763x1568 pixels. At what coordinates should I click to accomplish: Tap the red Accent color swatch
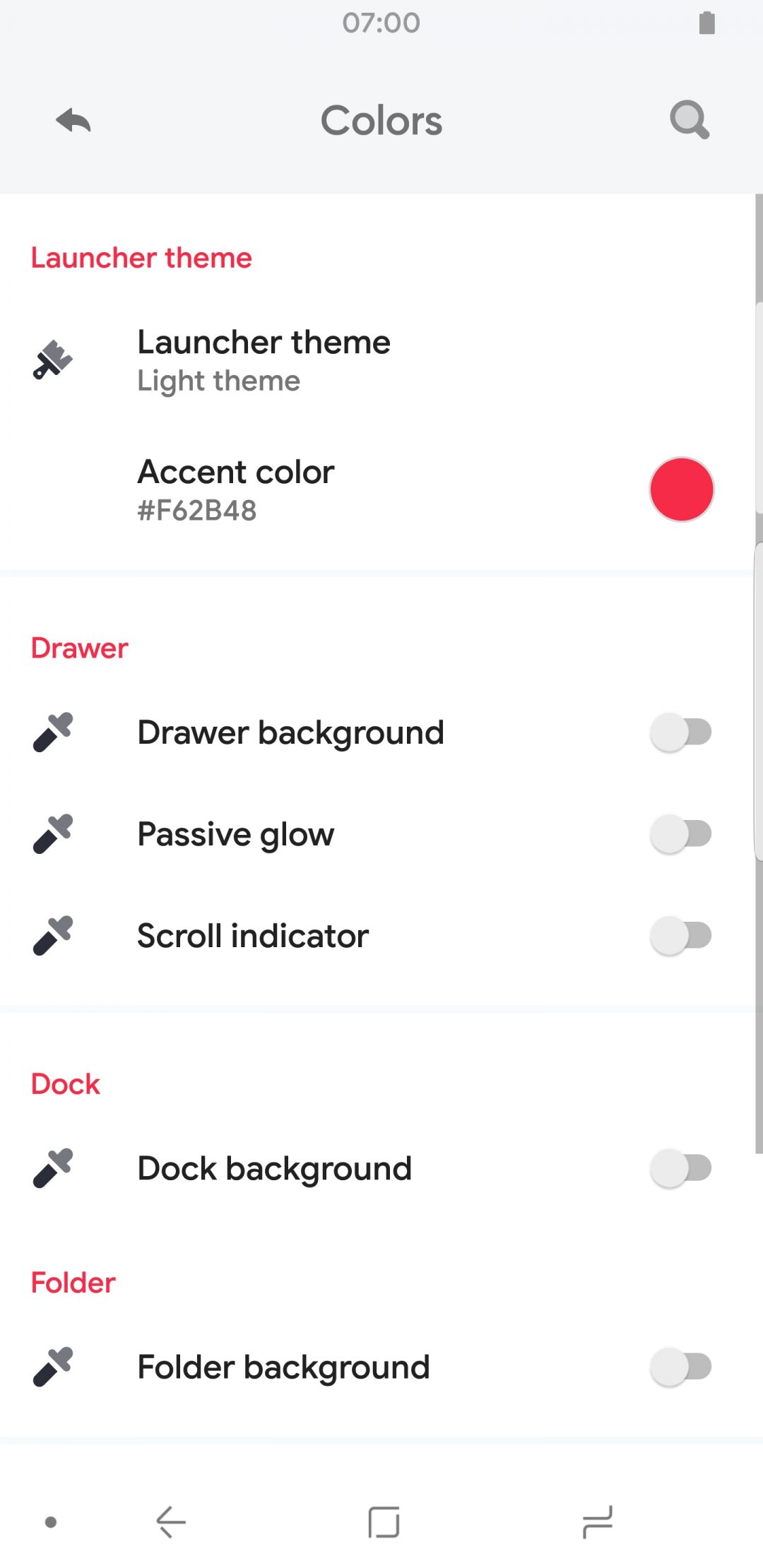[682, 489]
